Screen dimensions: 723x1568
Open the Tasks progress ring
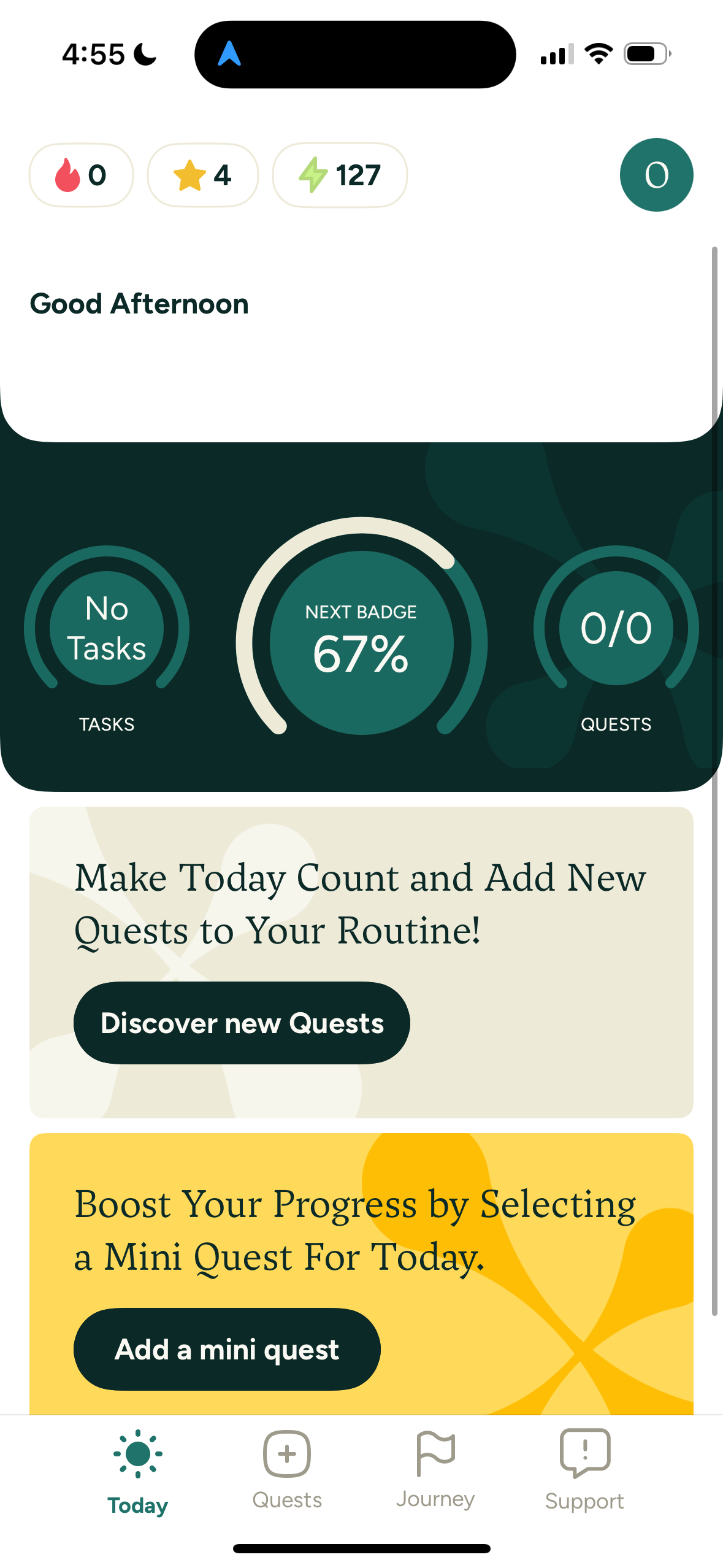pyautogui.click(x=107, y=628)
